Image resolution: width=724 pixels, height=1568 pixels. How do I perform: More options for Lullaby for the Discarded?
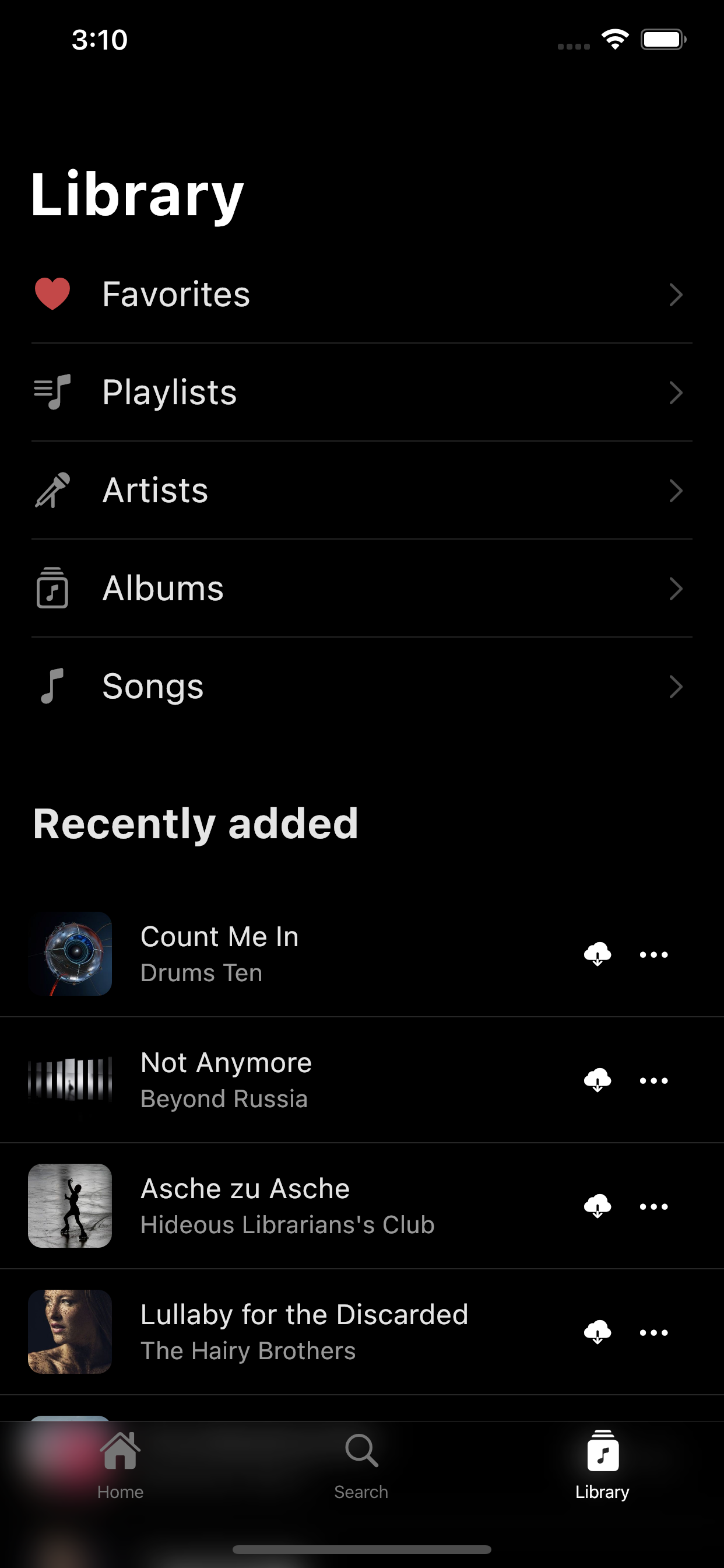[653, 1332]
